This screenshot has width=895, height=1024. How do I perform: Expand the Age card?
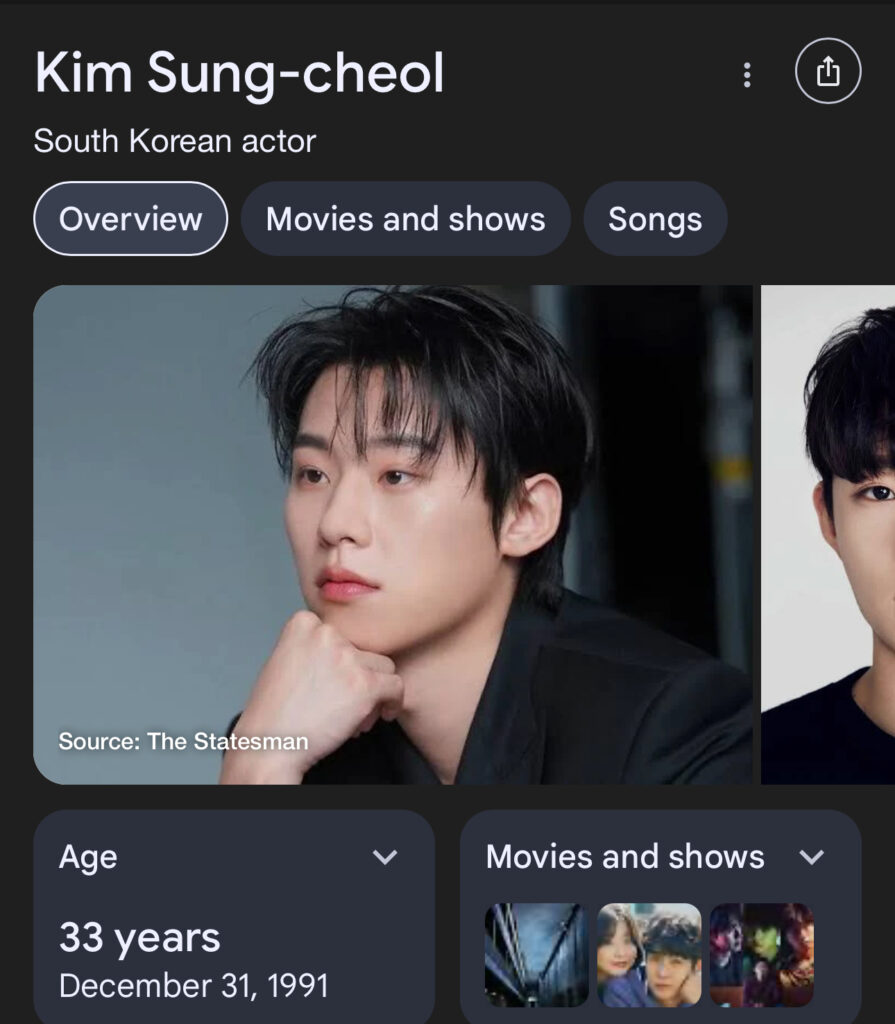[385, 857]
